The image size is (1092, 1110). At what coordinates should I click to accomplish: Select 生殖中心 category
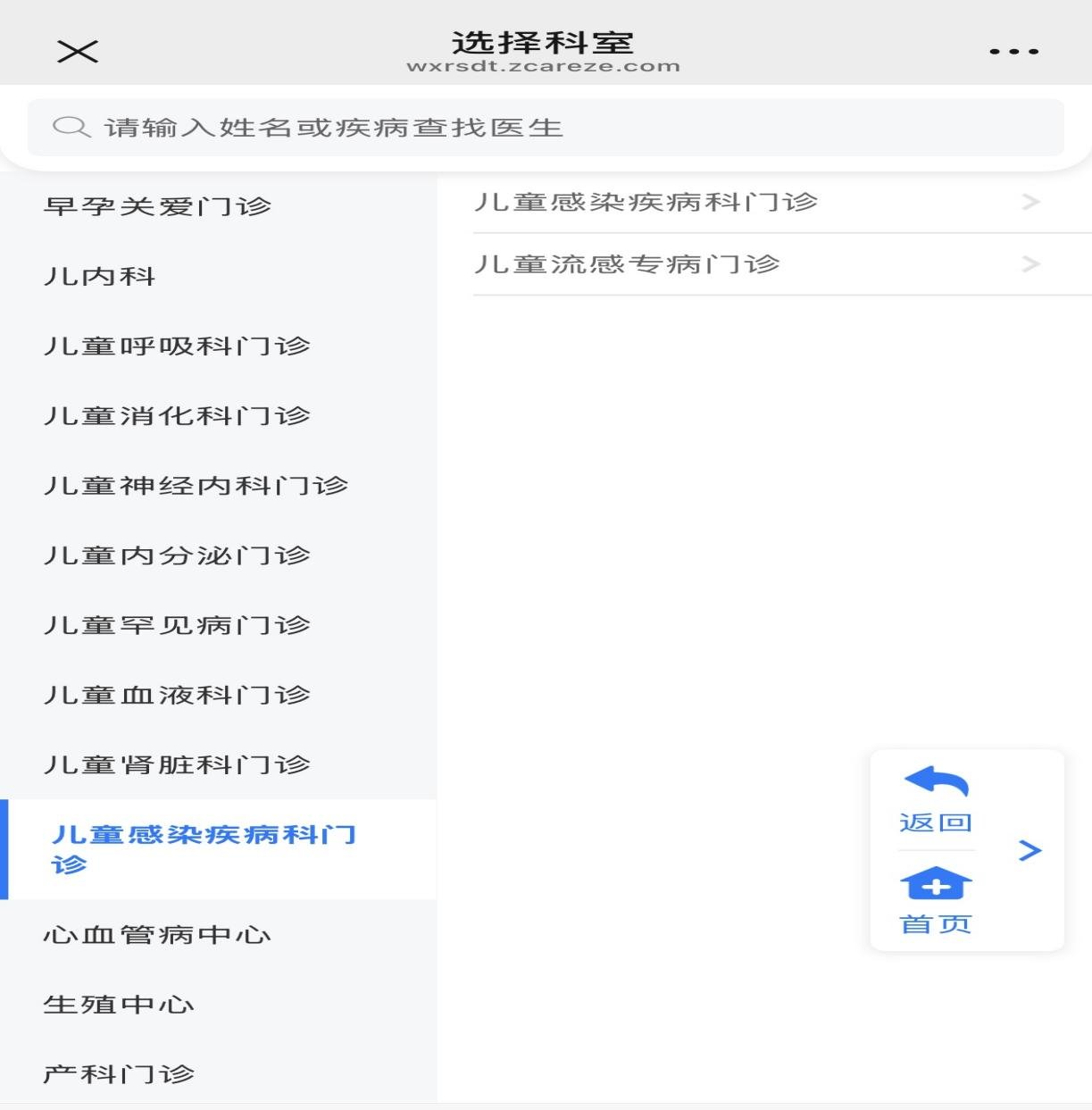pos(119,1005)
